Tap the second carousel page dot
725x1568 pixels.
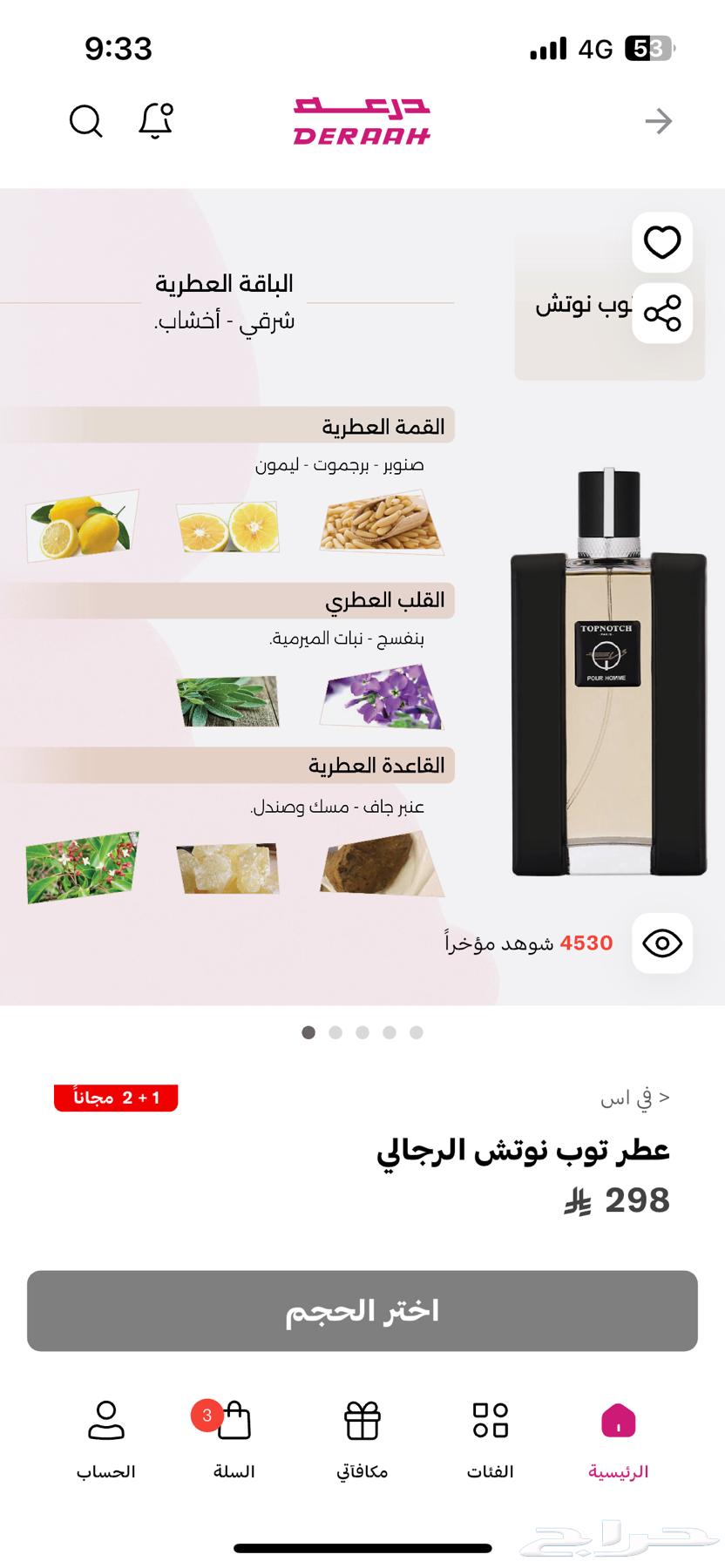(x=335, y=1031)
